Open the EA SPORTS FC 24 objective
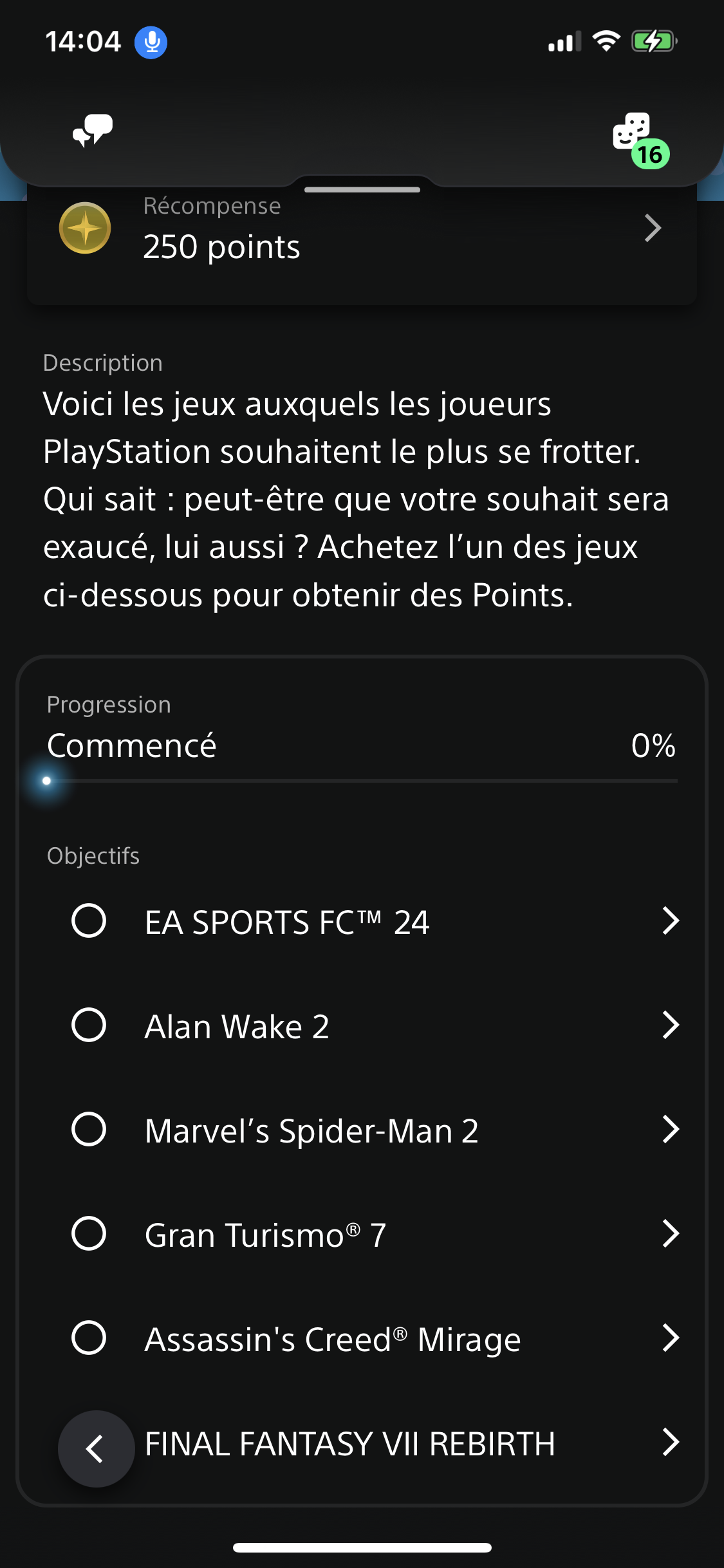724x1568 pixels. coord(375,921)
